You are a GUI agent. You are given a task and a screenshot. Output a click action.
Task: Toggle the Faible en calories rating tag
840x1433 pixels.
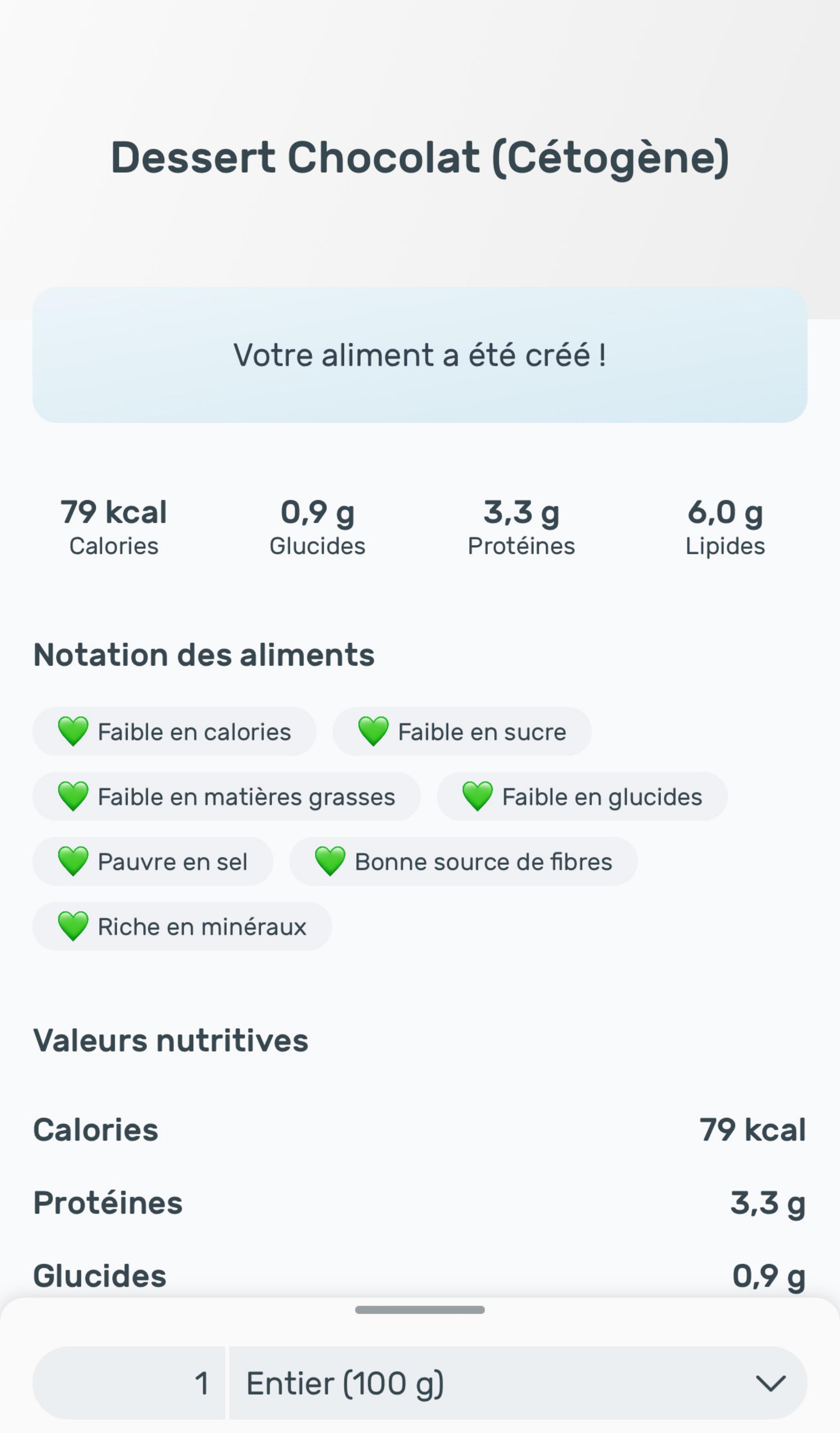(x=174, y=732)
